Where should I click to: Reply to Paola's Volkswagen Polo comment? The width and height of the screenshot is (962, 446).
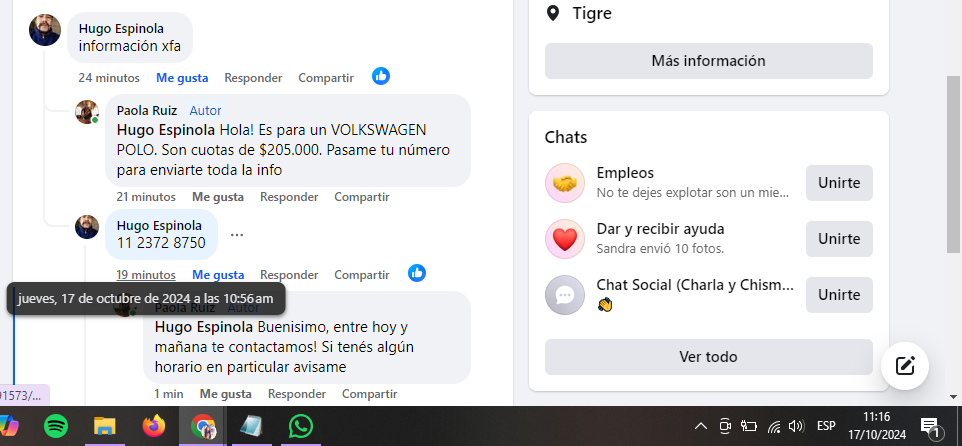289,197
